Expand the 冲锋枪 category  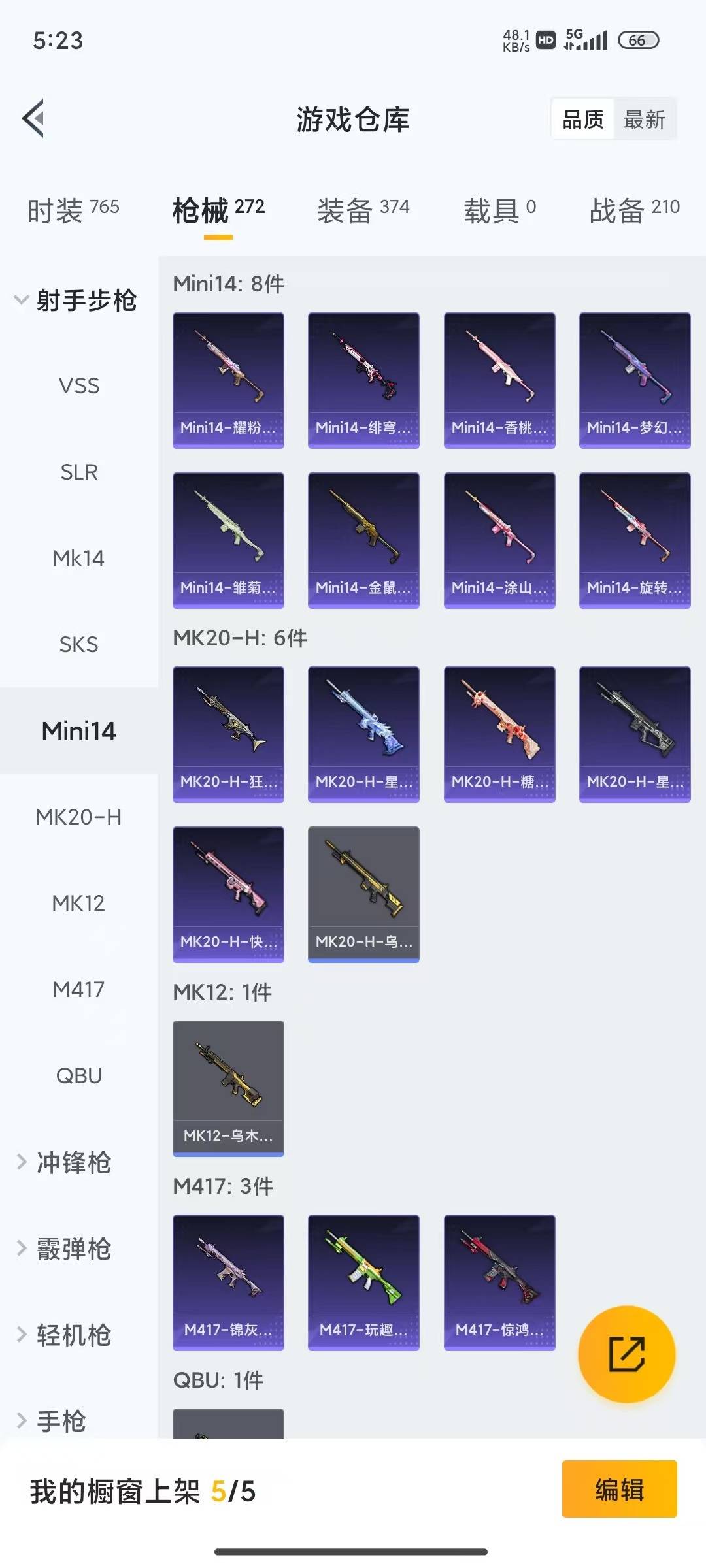click(x=64, y=1163)
